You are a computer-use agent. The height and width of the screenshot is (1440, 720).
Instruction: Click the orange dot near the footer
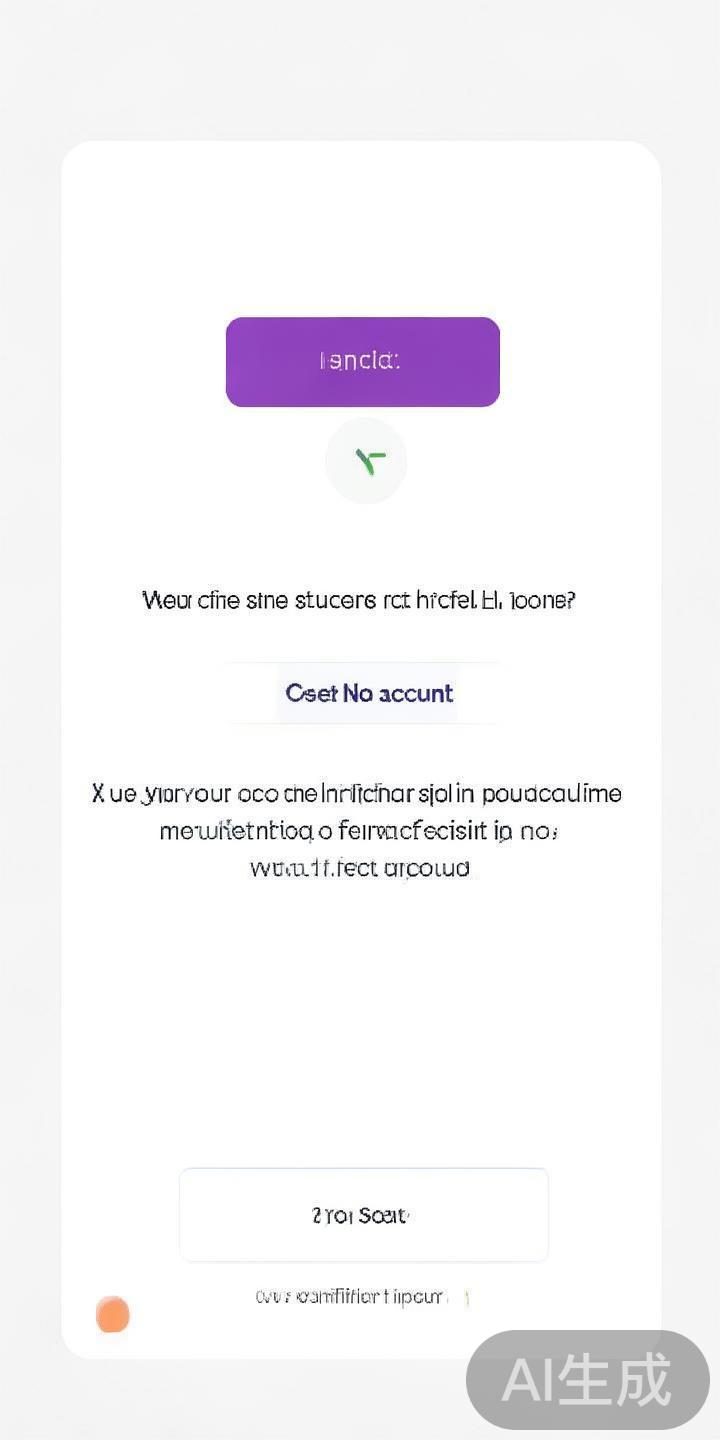point(112,1314)
